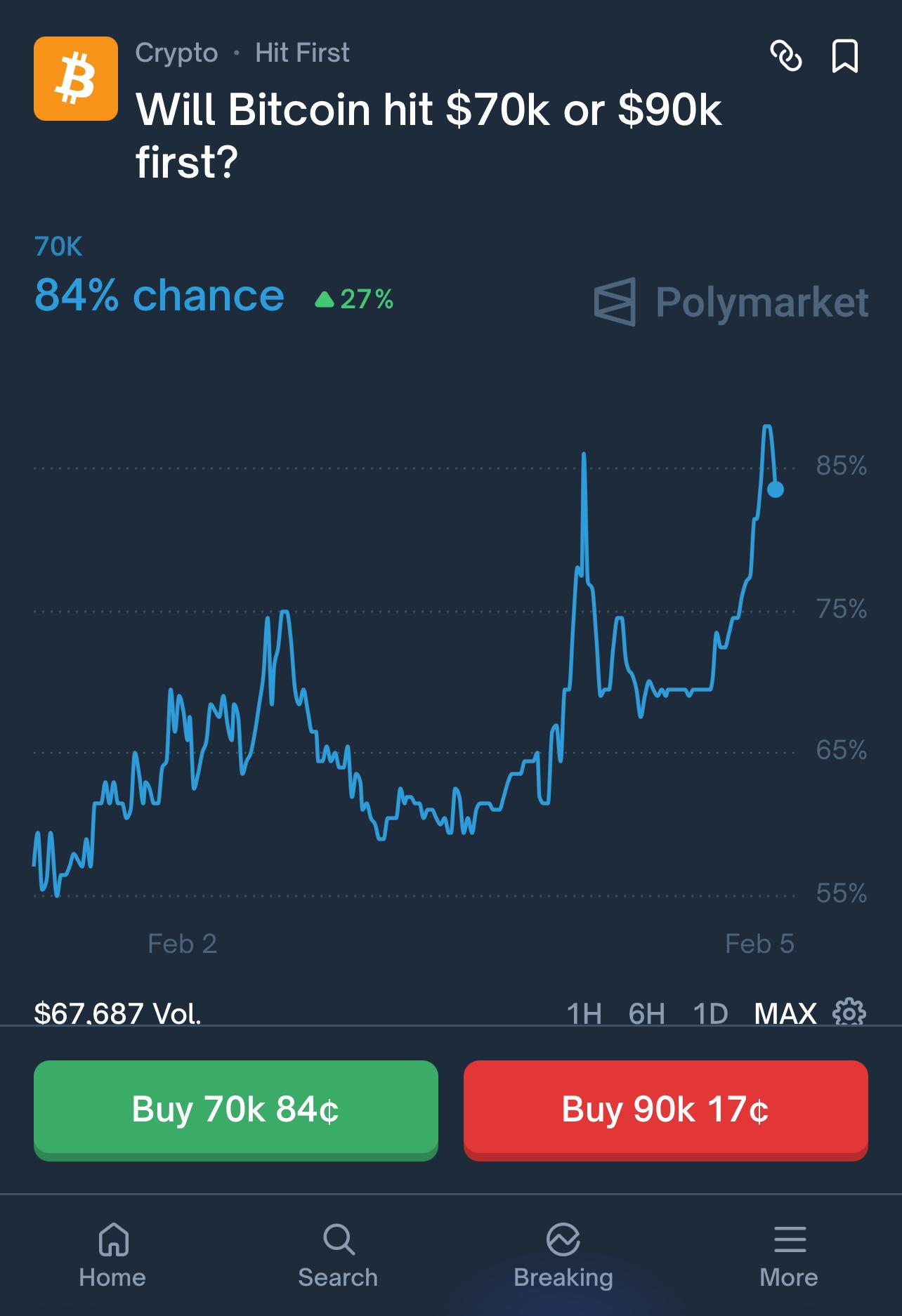Select the 6H chart range
The width and height of the screenshot is (902, 1316).
(646, 1013)
